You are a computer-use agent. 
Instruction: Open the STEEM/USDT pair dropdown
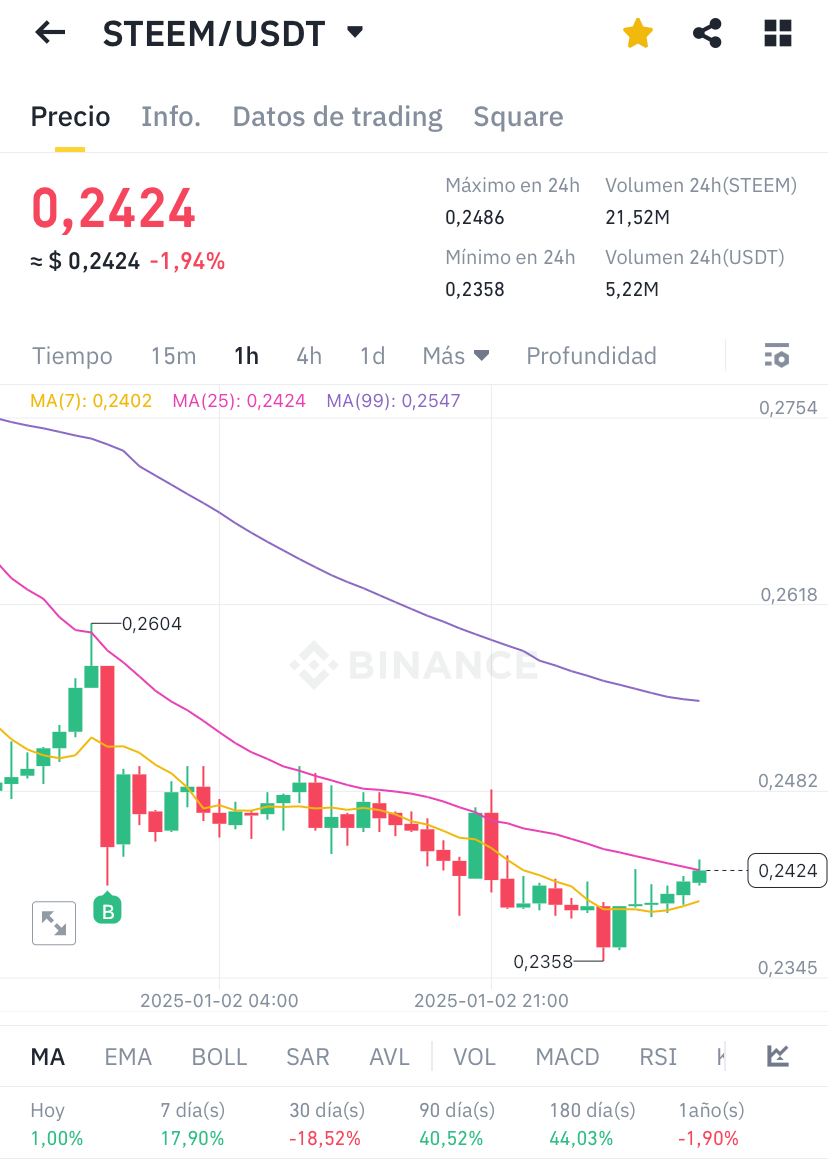pos(355,32)
